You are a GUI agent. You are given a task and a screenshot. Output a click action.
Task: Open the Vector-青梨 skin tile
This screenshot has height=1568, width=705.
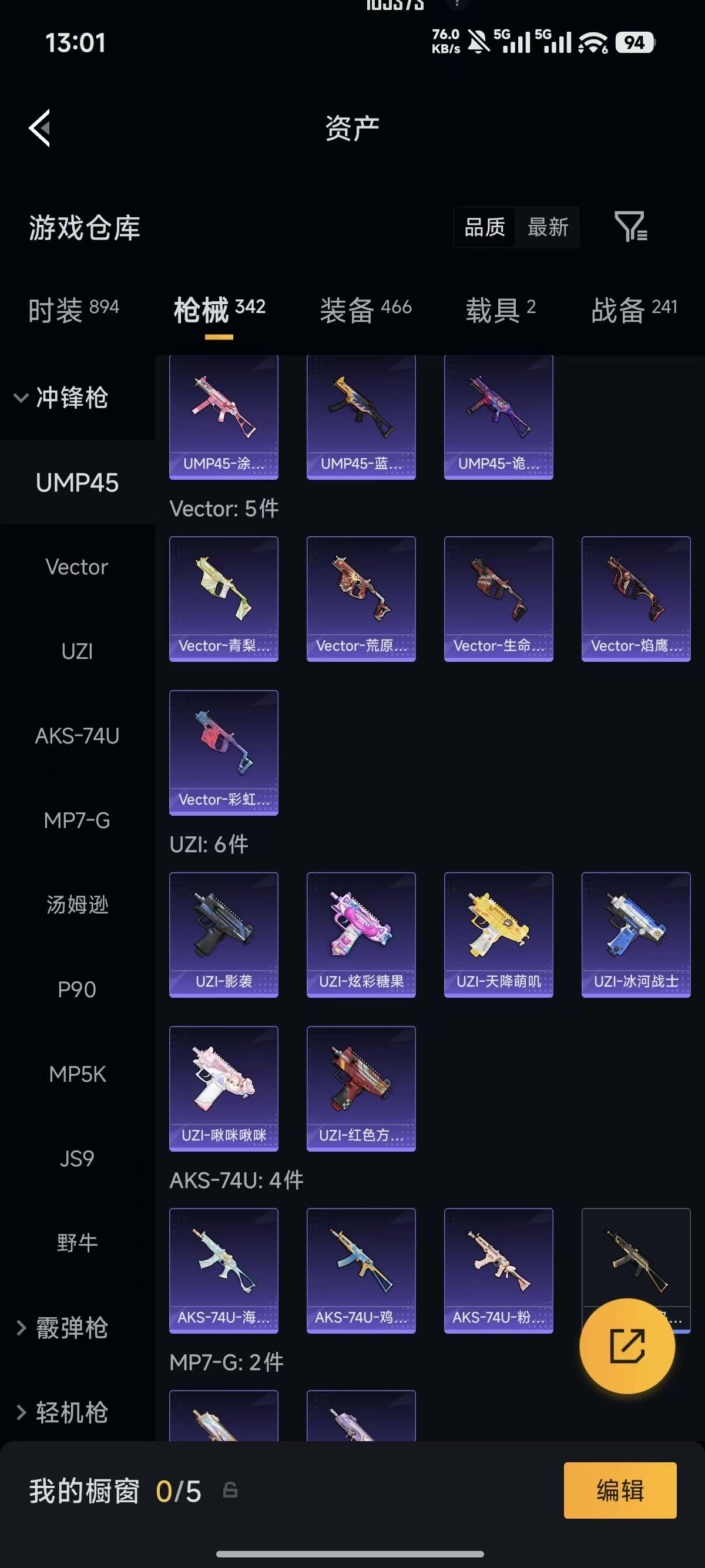coord(223,598)
